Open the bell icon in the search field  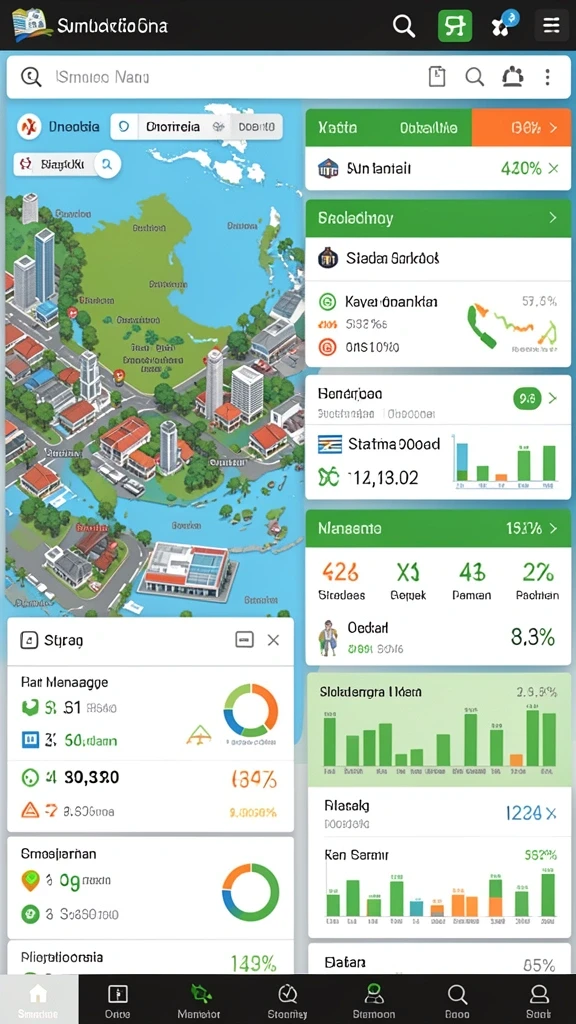512,77
